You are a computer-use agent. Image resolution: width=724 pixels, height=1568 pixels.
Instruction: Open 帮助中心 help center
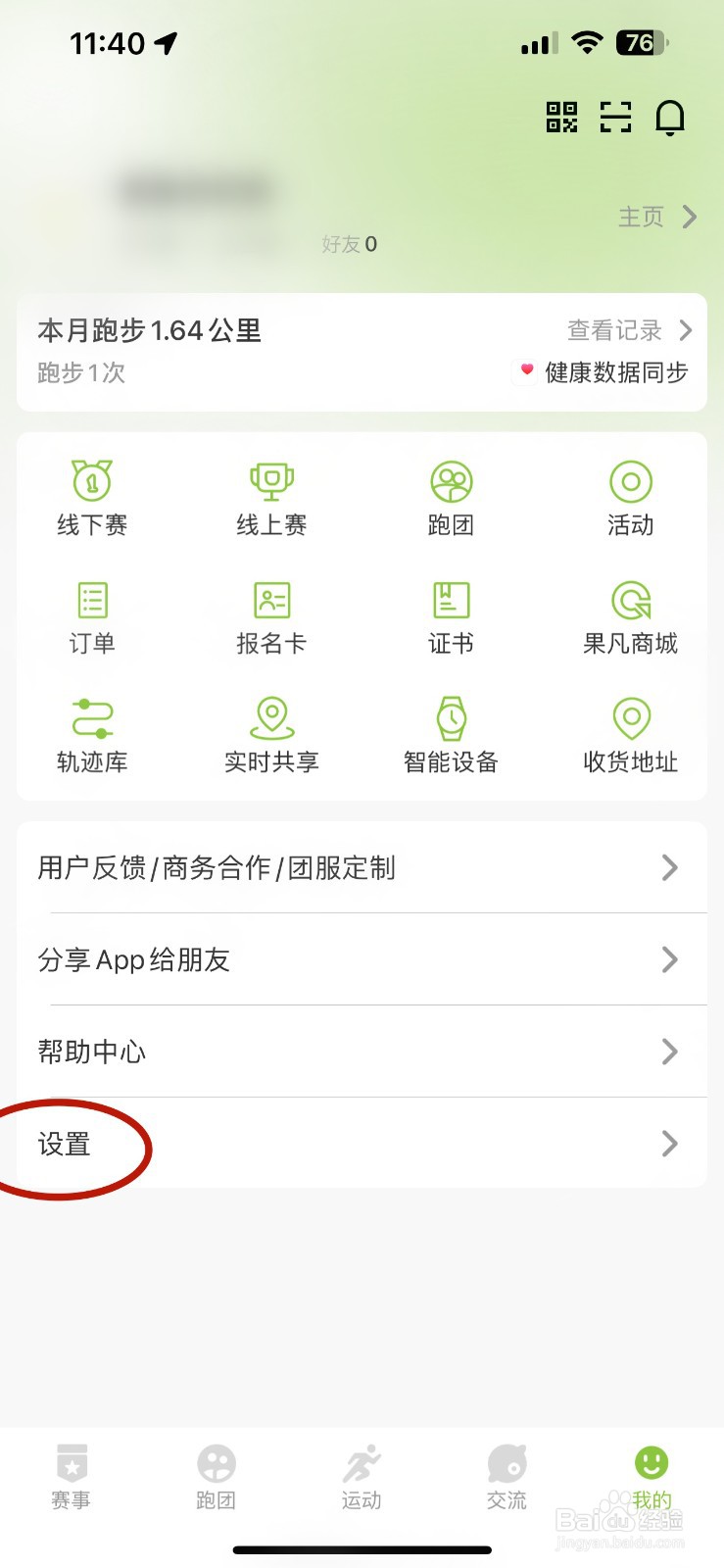[362, 1052]
